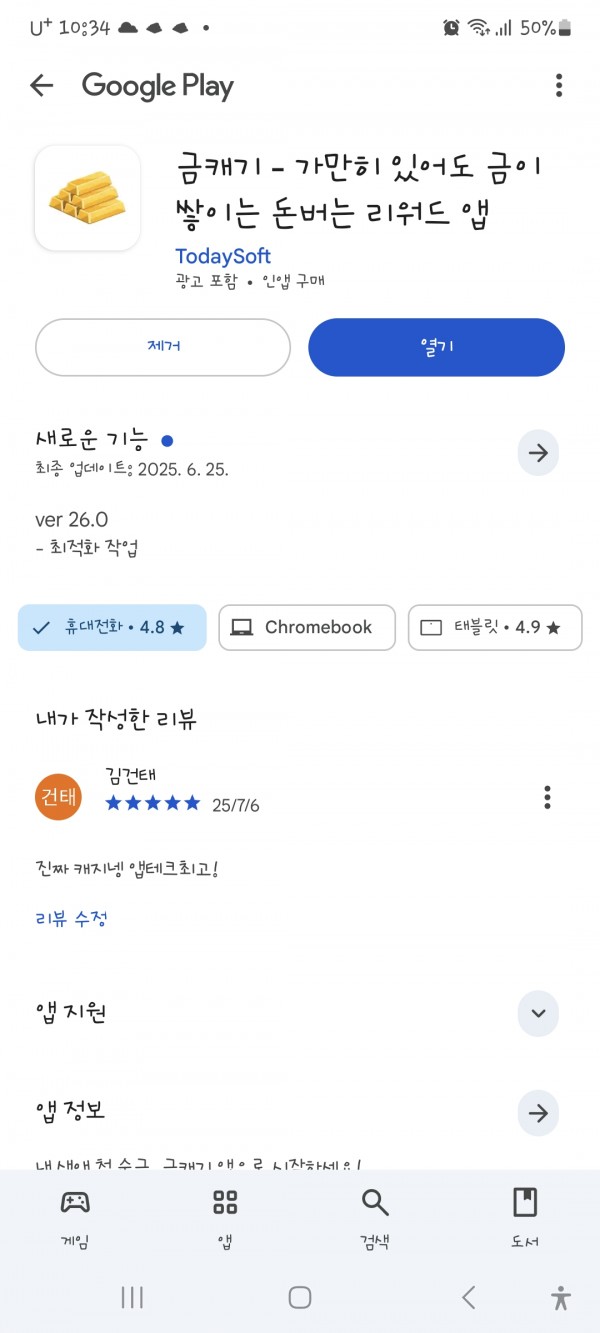
Task: Open the 앱 정보 arrow
Action: pos(538,1113)
